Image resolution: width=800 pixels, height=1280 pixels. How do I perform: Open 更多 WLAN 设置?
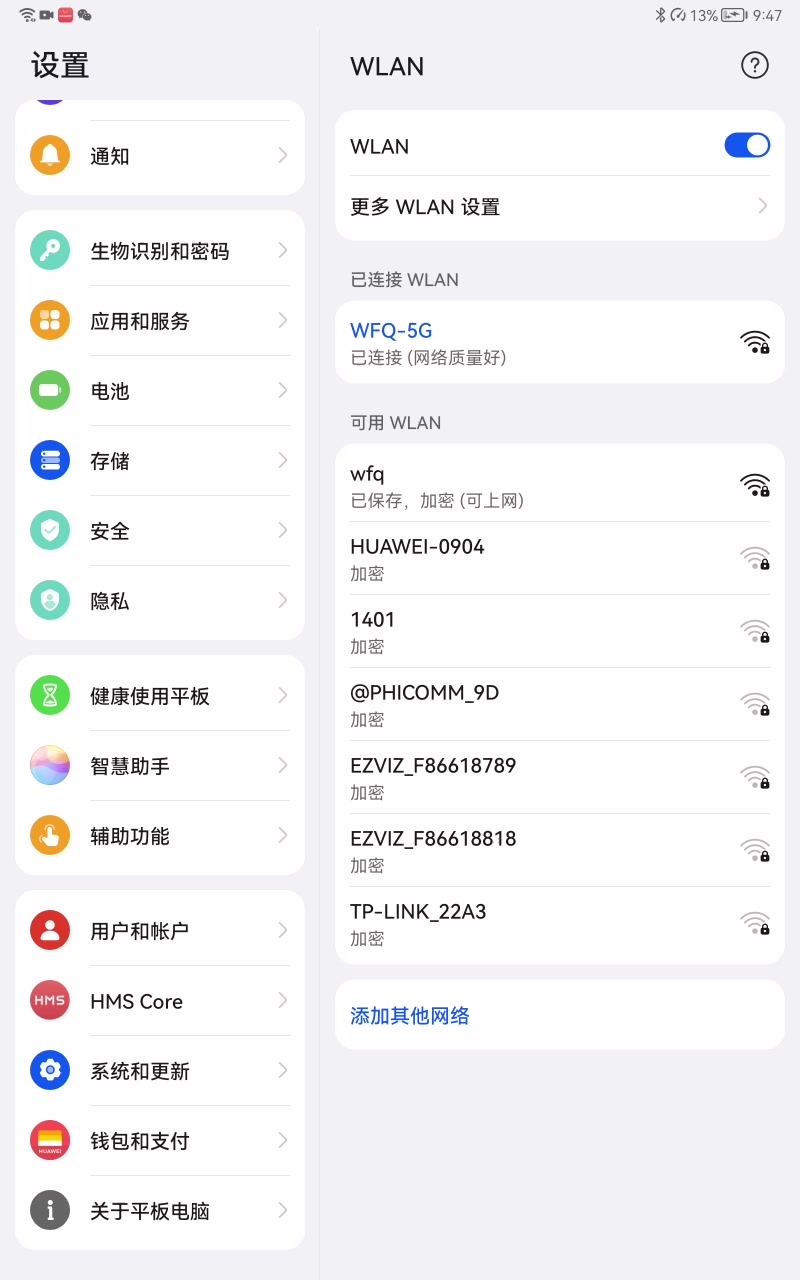559,207
